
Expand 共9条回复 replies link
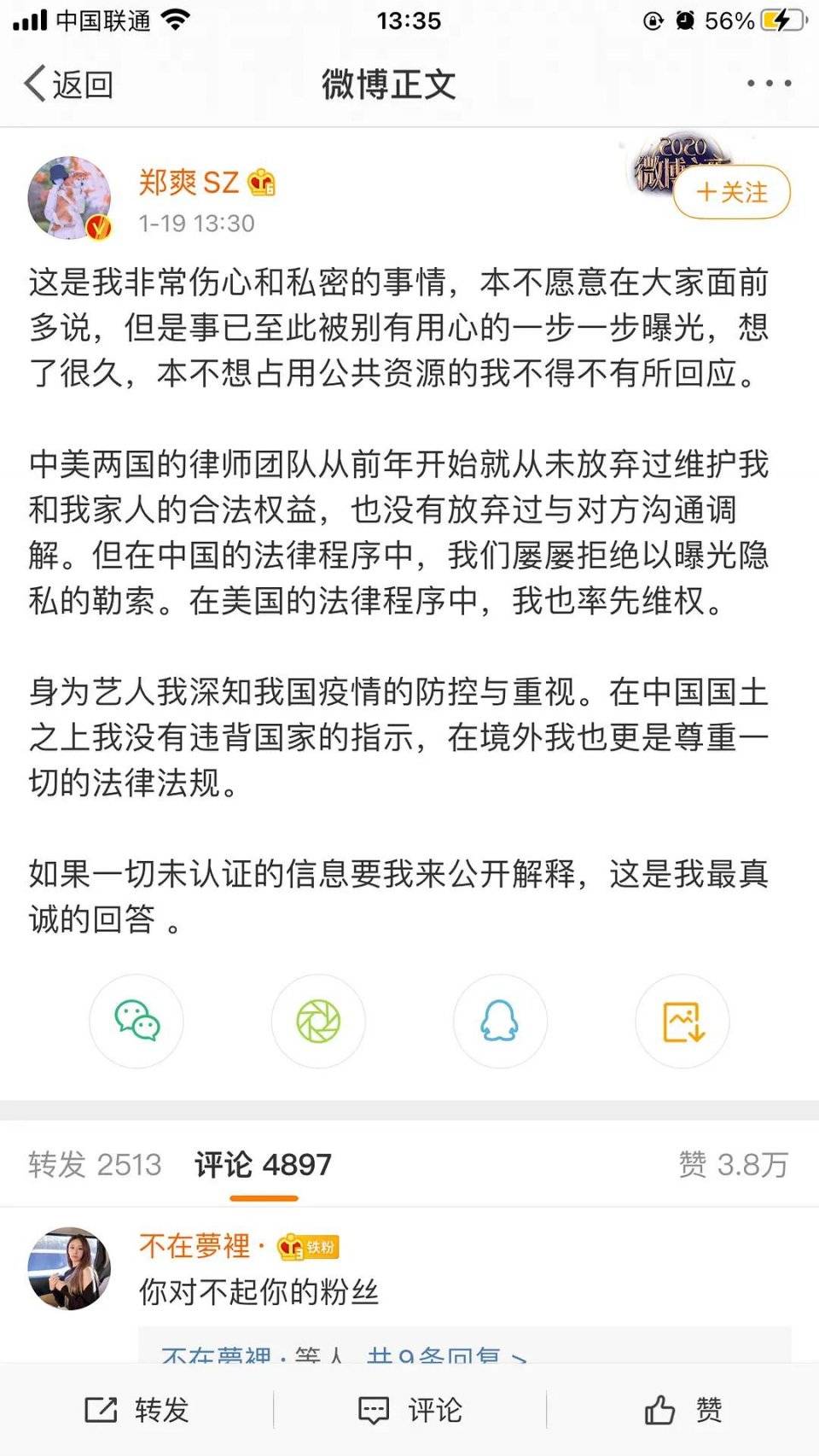(445, 1352)
